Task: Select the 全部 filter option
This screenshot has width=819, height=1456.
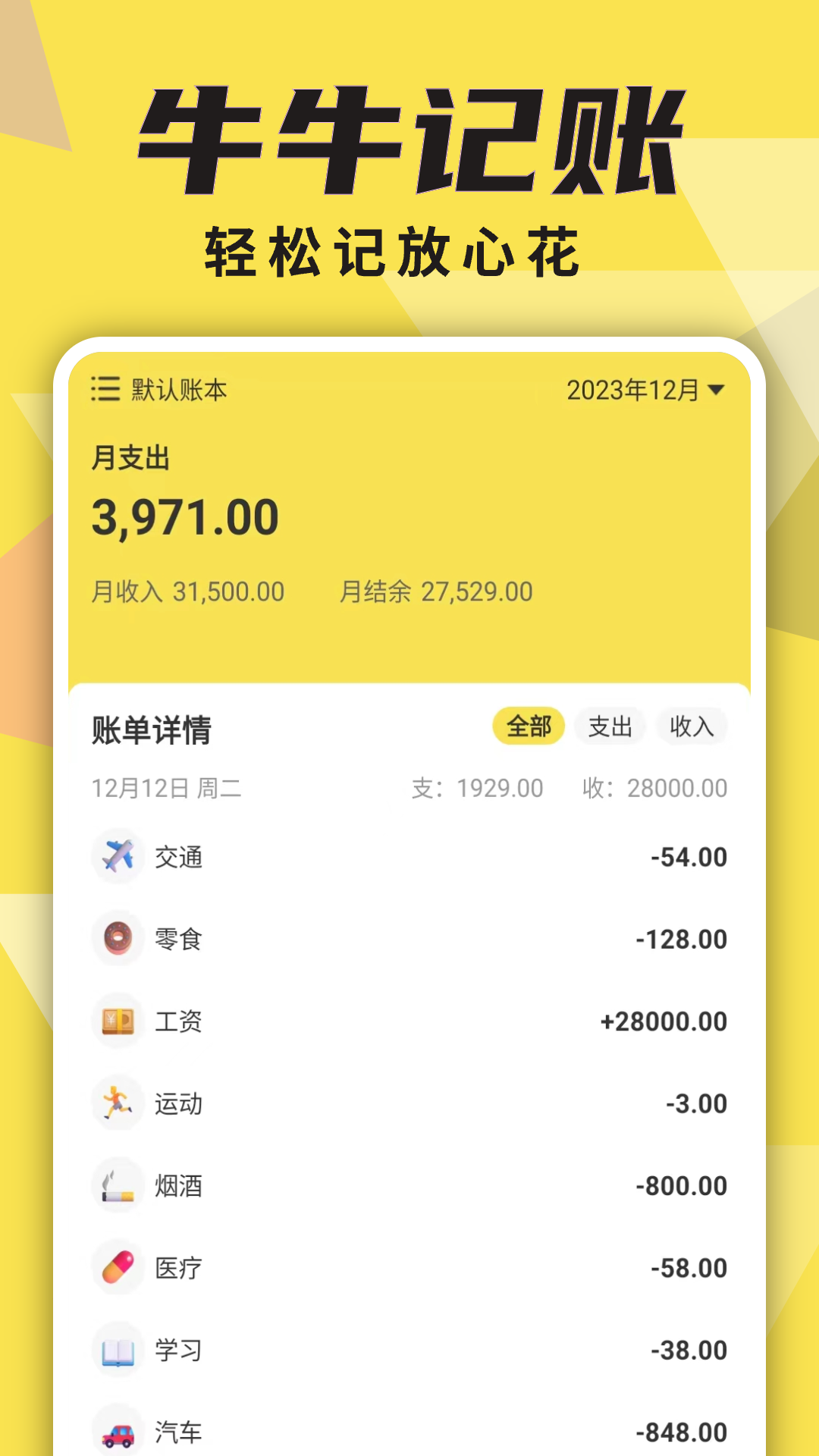Action: click(529, 726)
